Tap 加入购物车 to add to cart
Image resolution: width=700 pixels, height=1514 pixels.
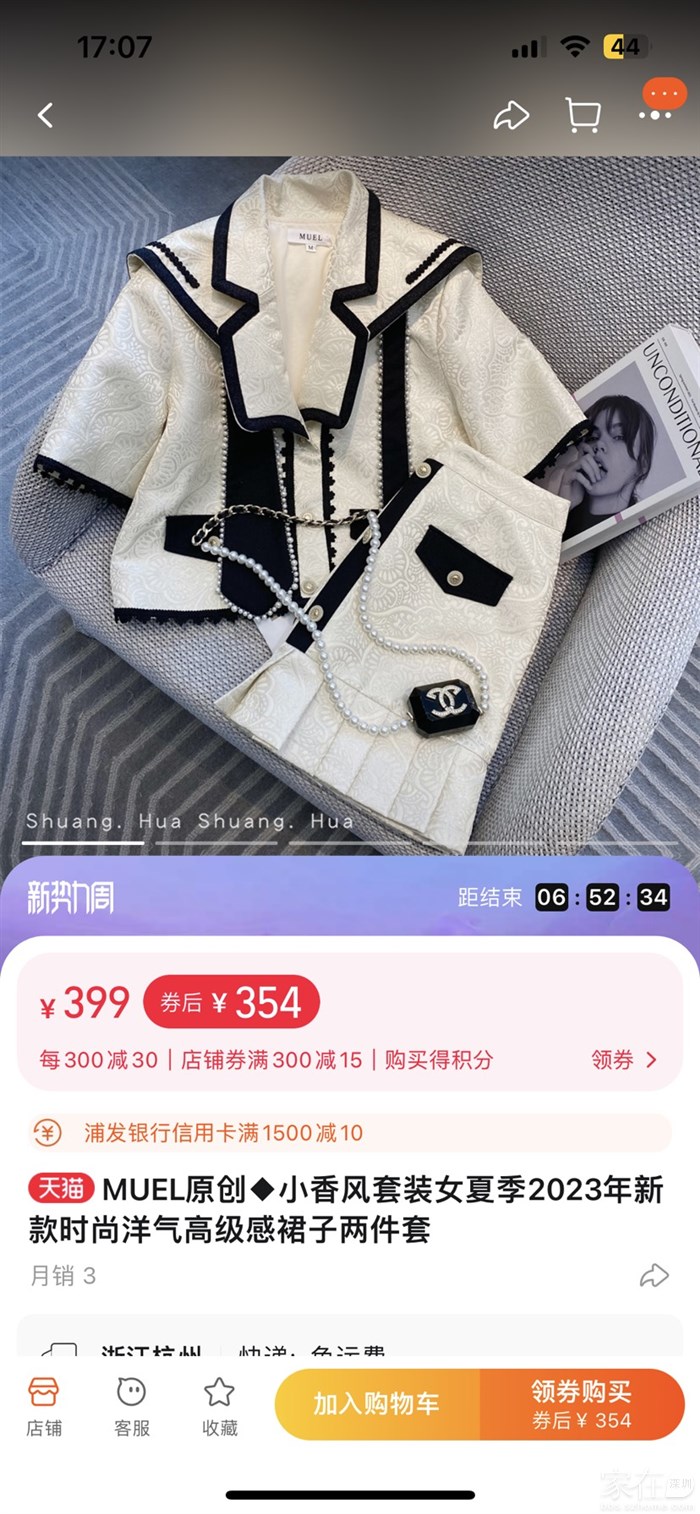(377, 1404)
